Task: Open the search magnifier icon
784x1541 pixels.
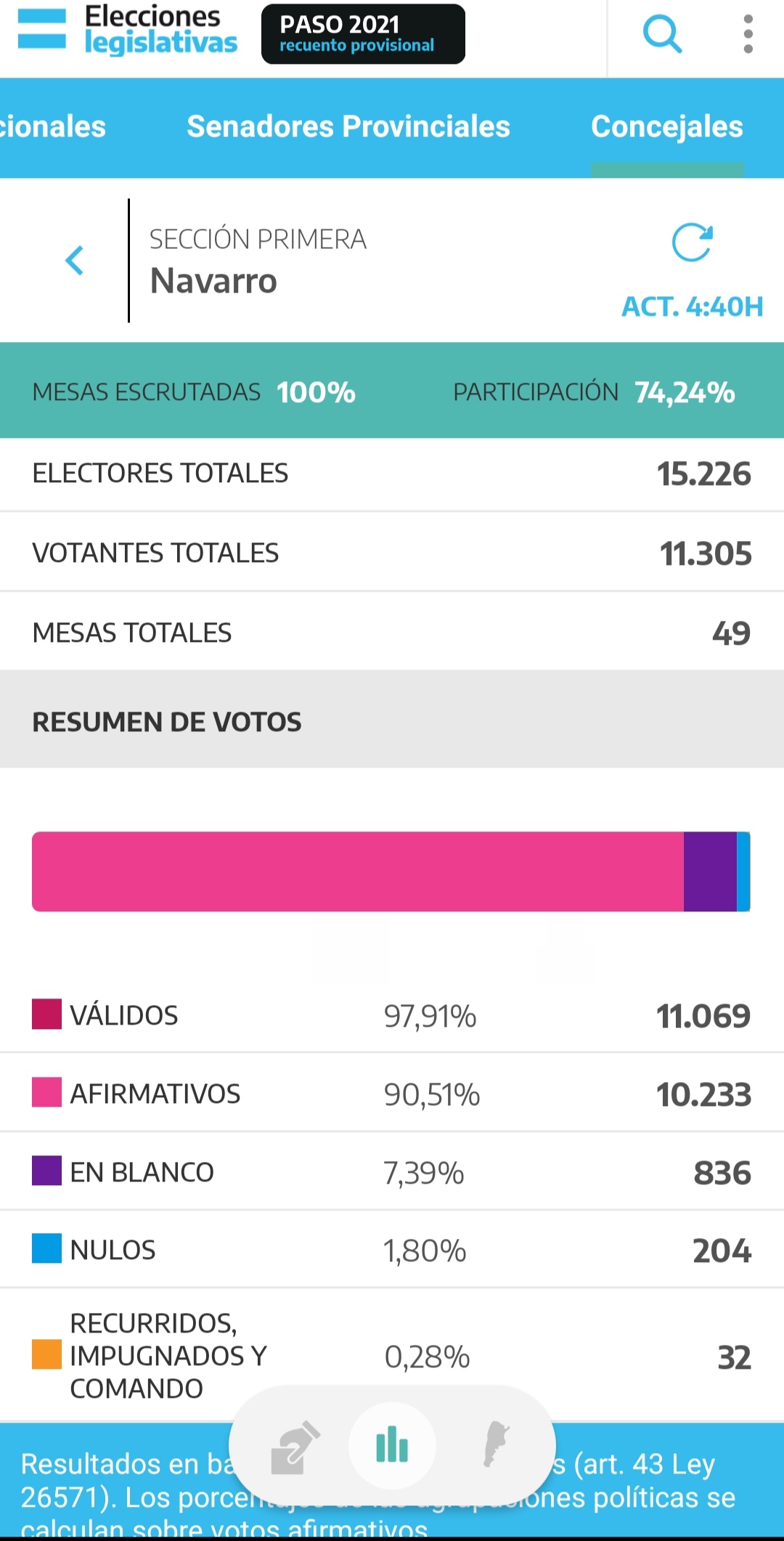Action: pyautogui.click(x=662, y=34)
